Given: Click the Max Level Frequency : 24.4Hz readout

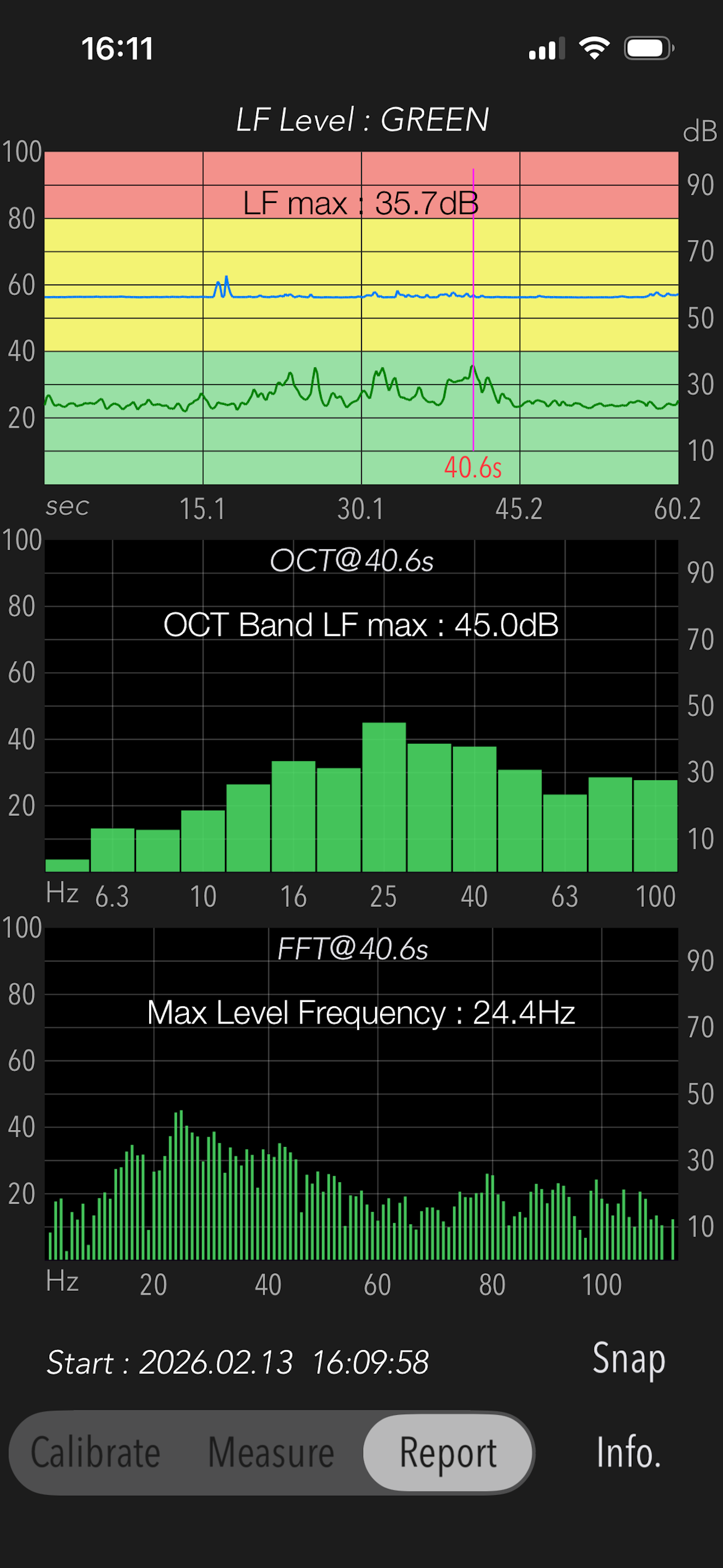Looking at the screenshot, I should [x=361, y=1012].
